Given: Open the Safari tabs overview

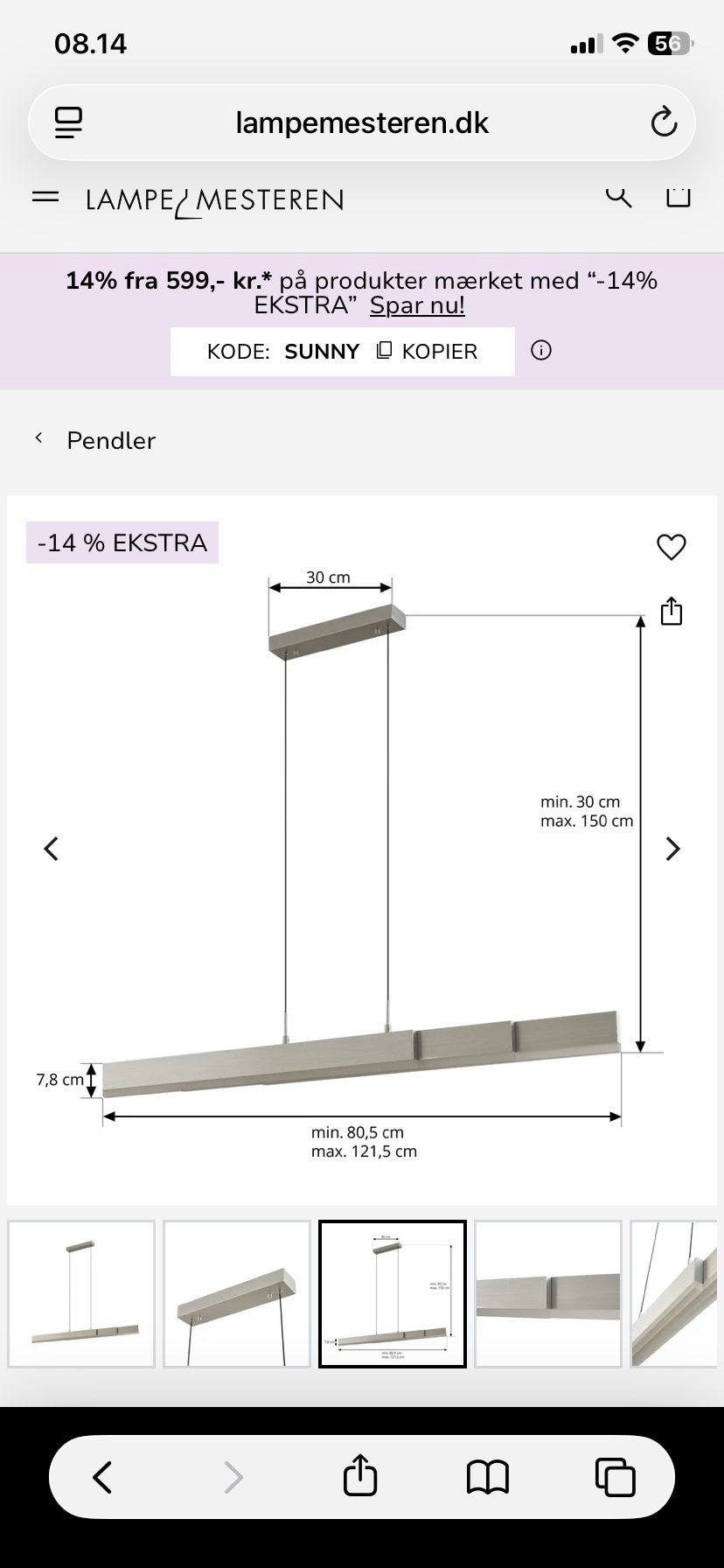Looking at the screenshot, I should (615, 1477).
